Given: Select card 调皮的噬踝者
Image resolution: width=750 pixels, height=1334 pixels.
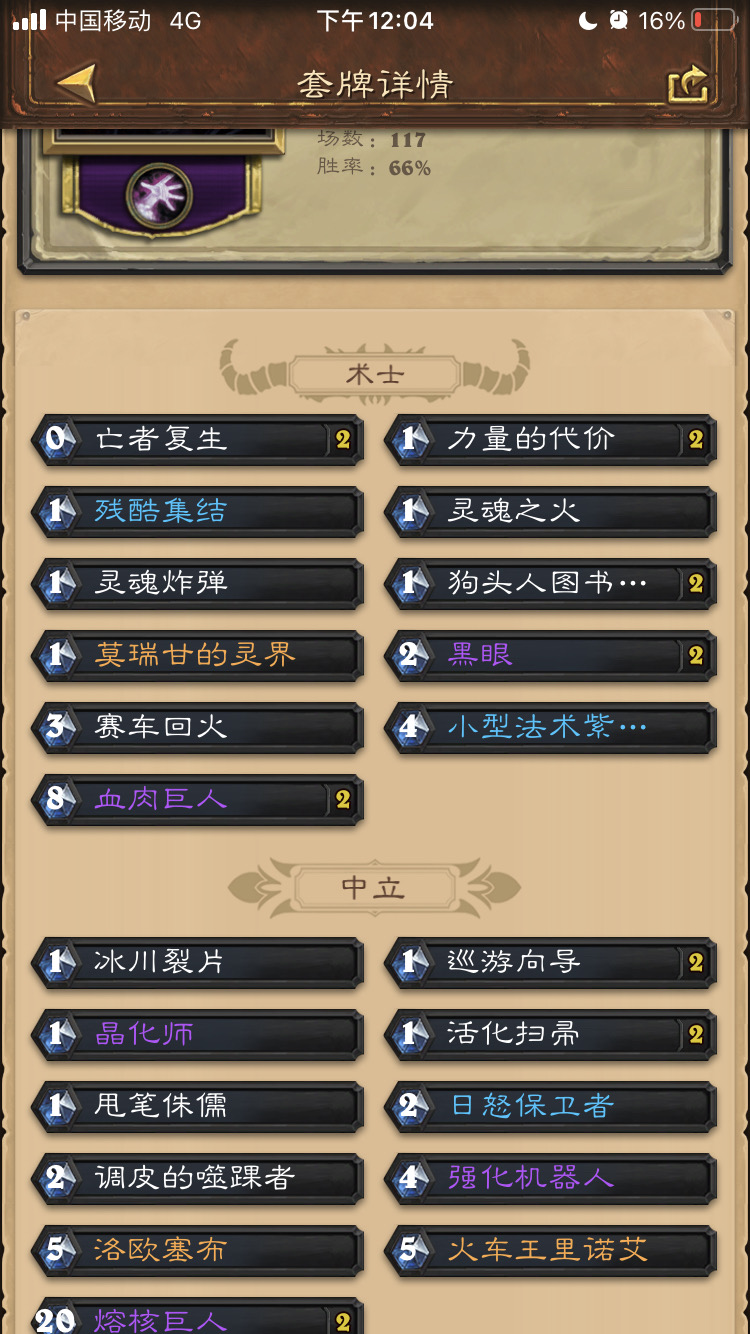Looking at the screenshot, I should 197,1179.
